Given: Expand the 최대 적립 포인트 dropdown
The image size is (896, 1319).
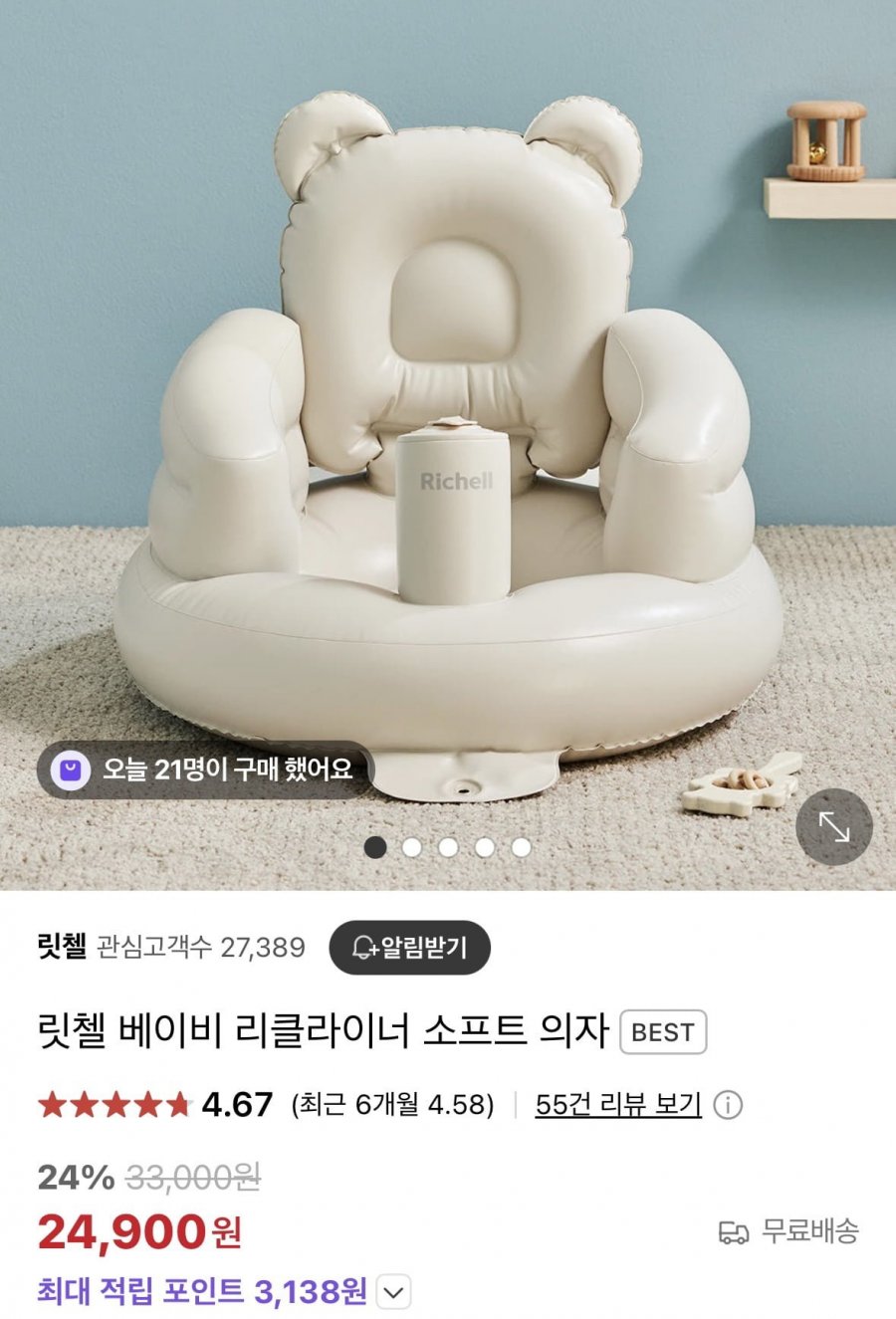Looking at the screenshot, I should (394, 1292).
